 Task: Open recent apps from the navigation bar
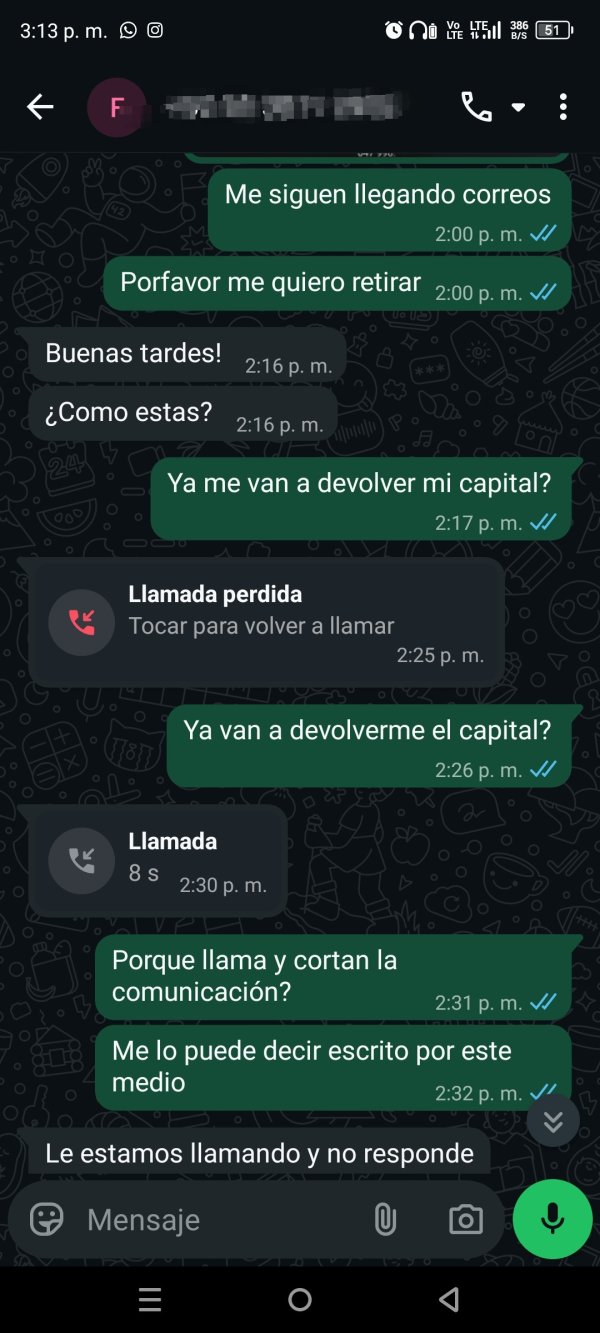(x=150, y=1299)
